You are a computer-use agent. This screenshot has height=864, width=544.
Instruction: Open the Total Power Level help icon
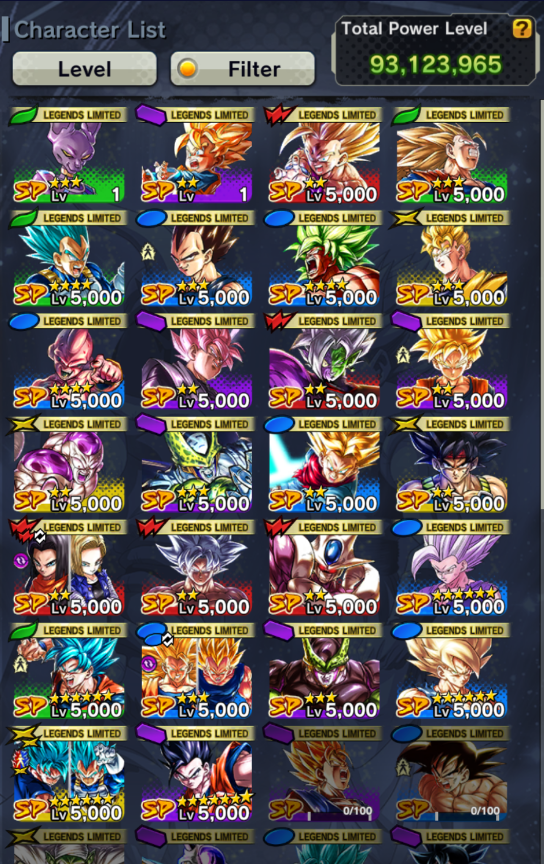click(x=521, y=29)
